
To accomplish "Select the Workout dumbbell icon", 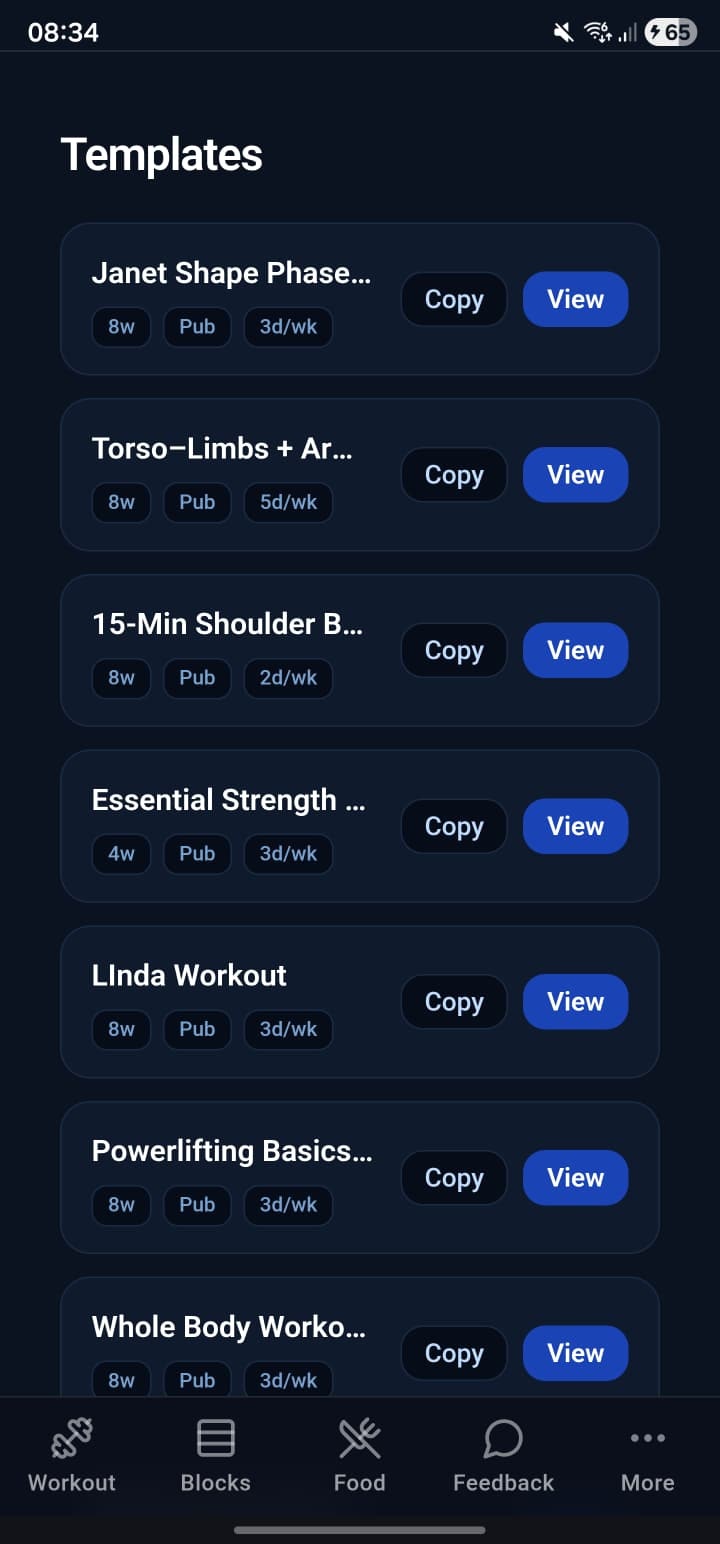I will [x=70, y=1437].
